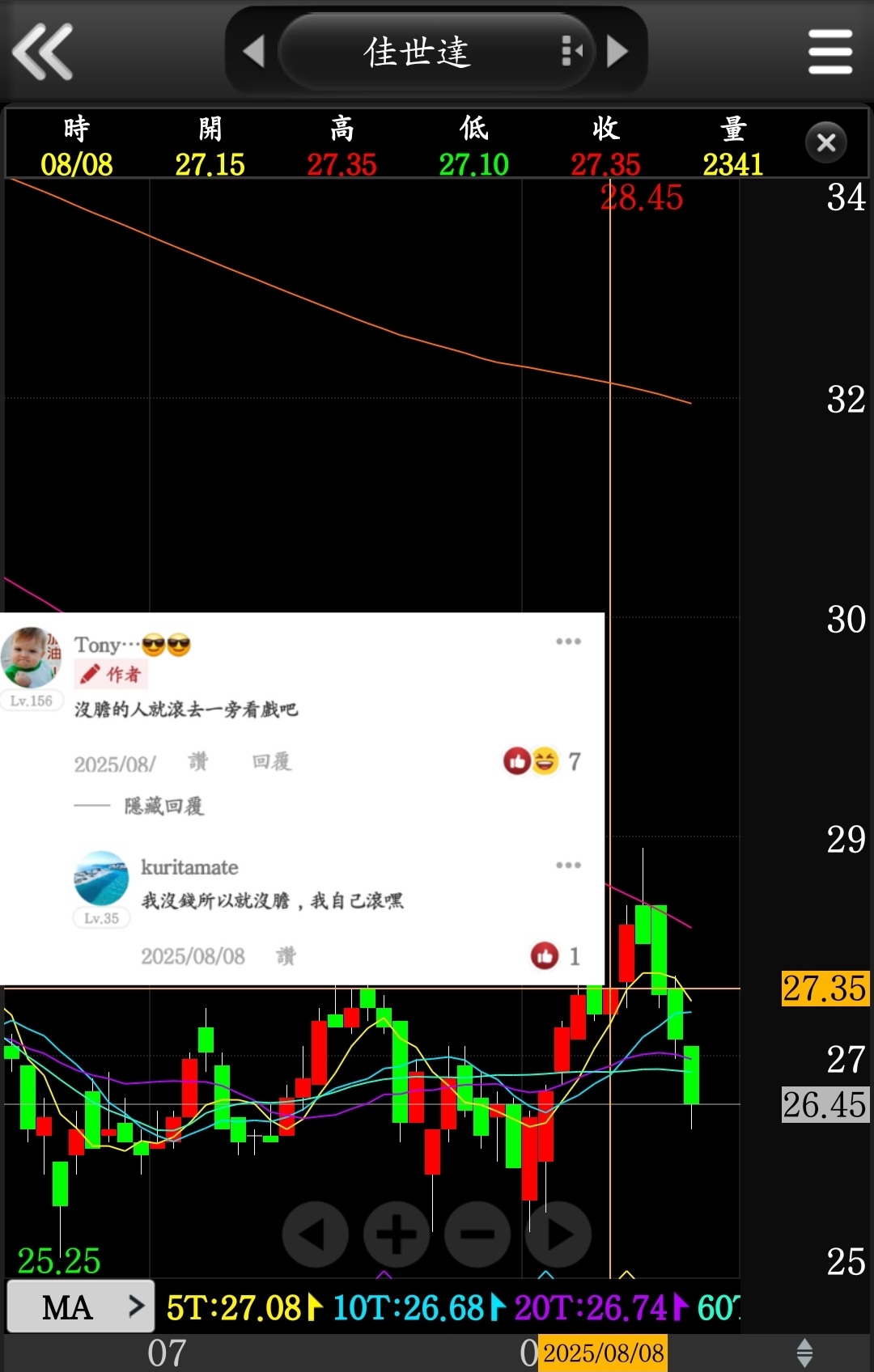Move the chart cursor right
Viewport: 874px width, 1372px height.
pyautogui.click(x=558, y=1234)
